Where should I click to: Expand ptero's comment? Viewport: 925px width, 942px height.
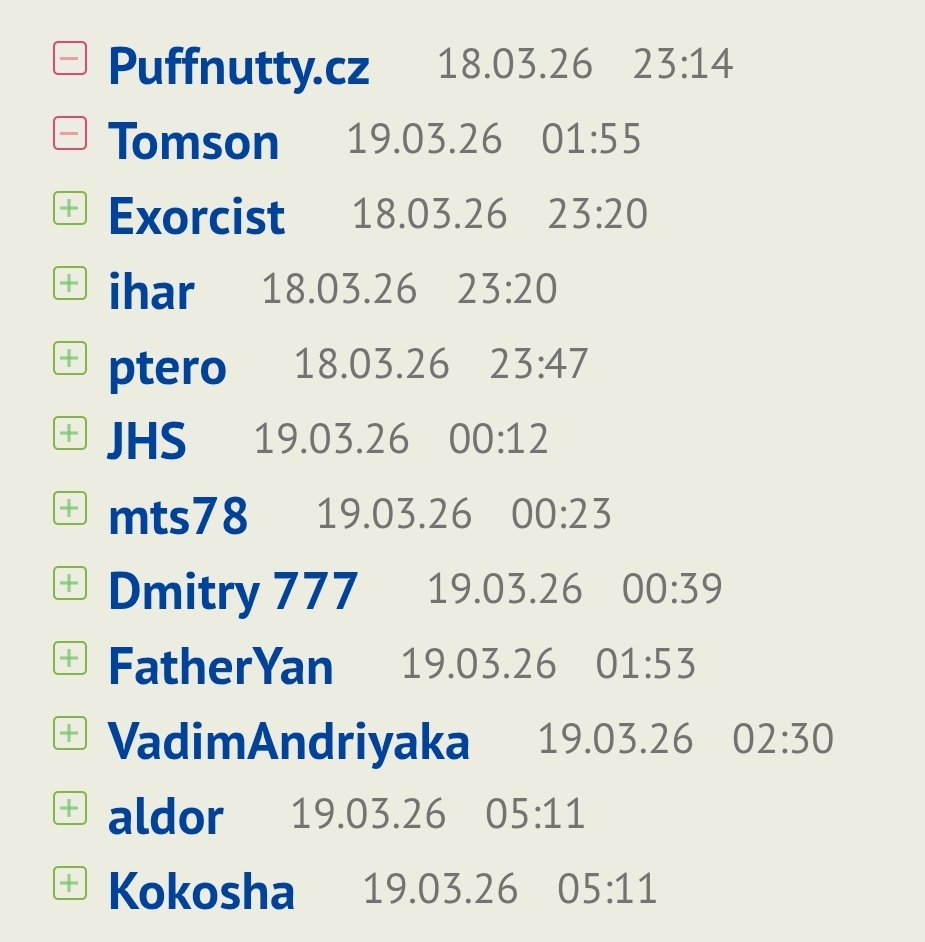69,358
